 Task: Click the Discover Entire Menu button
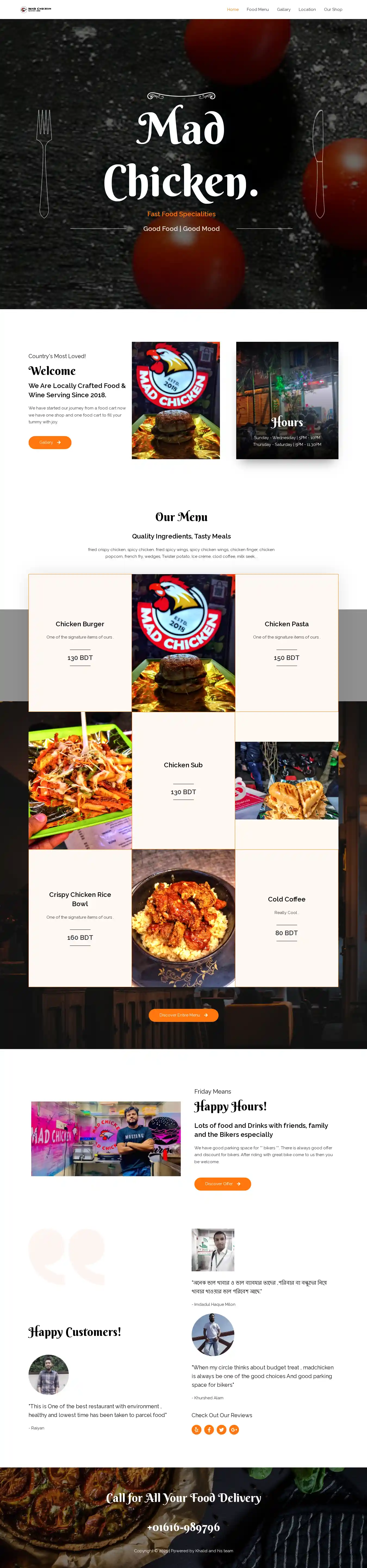(183, 1015)
